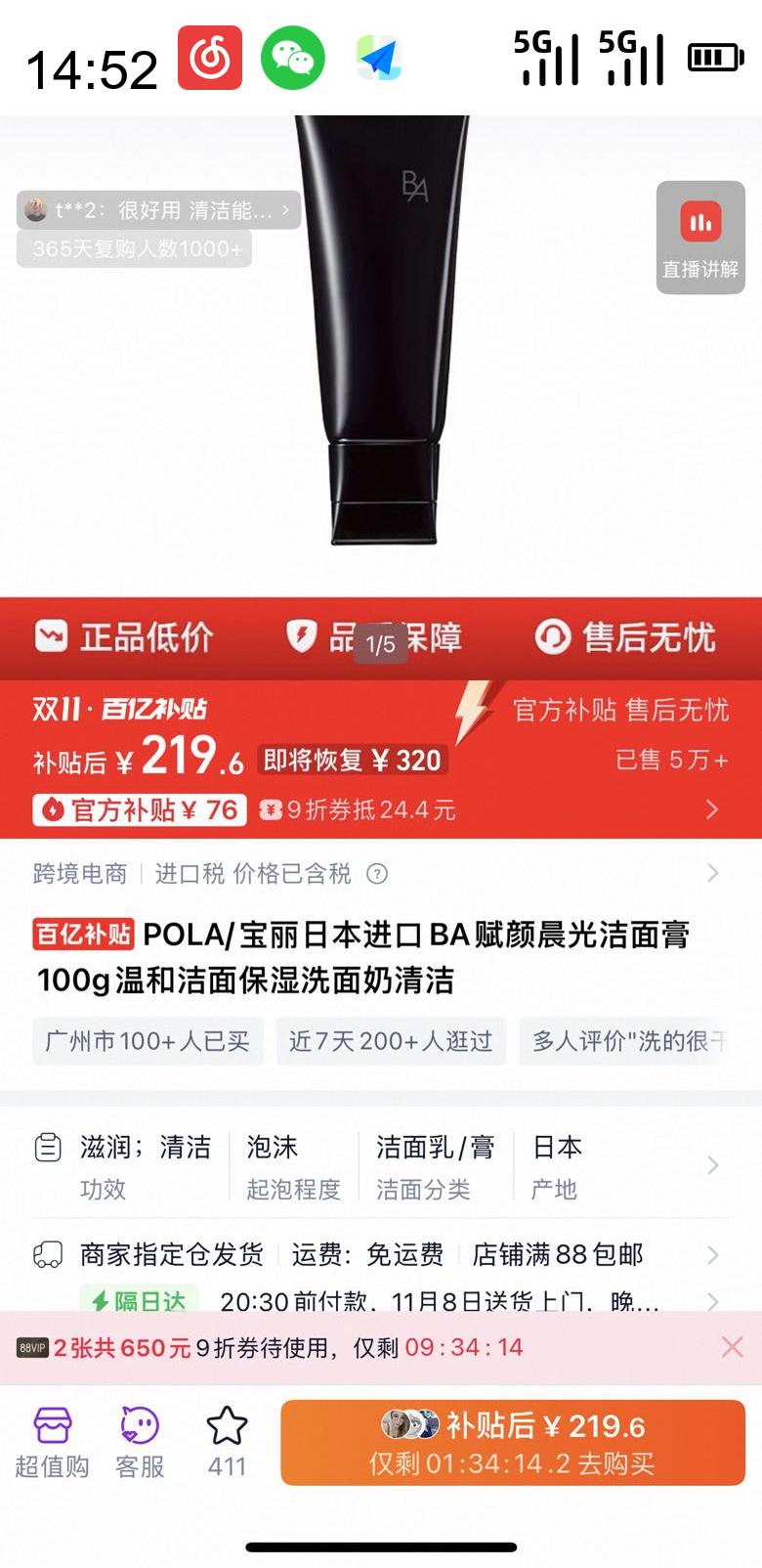The image size is (762, 1568).
Task: Expand the subsidy details with right arrow
Action: [x=712, y=809]
